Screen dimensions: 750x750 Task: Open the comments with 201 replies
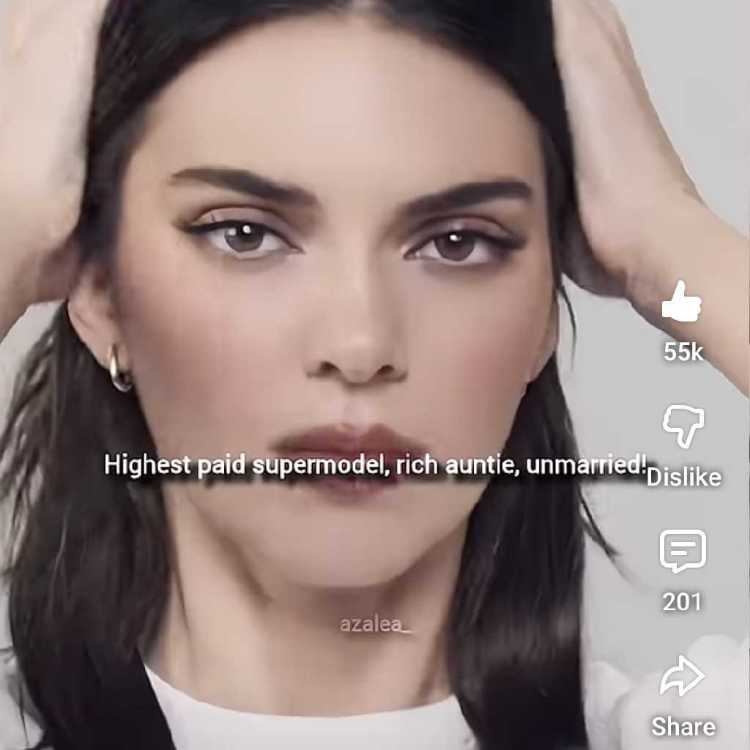point(683,551)
